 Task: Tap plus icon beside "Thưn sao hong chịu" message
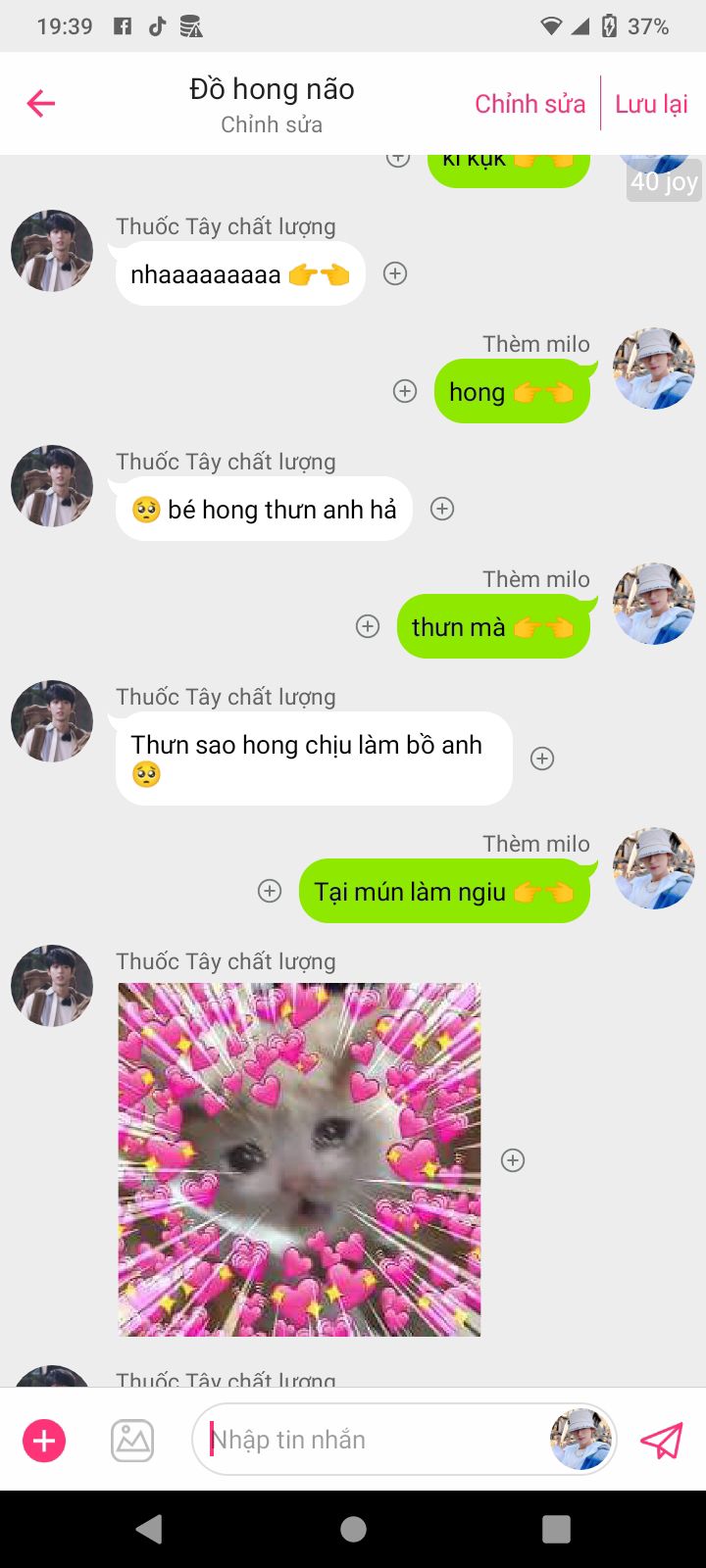coord(542,759)
